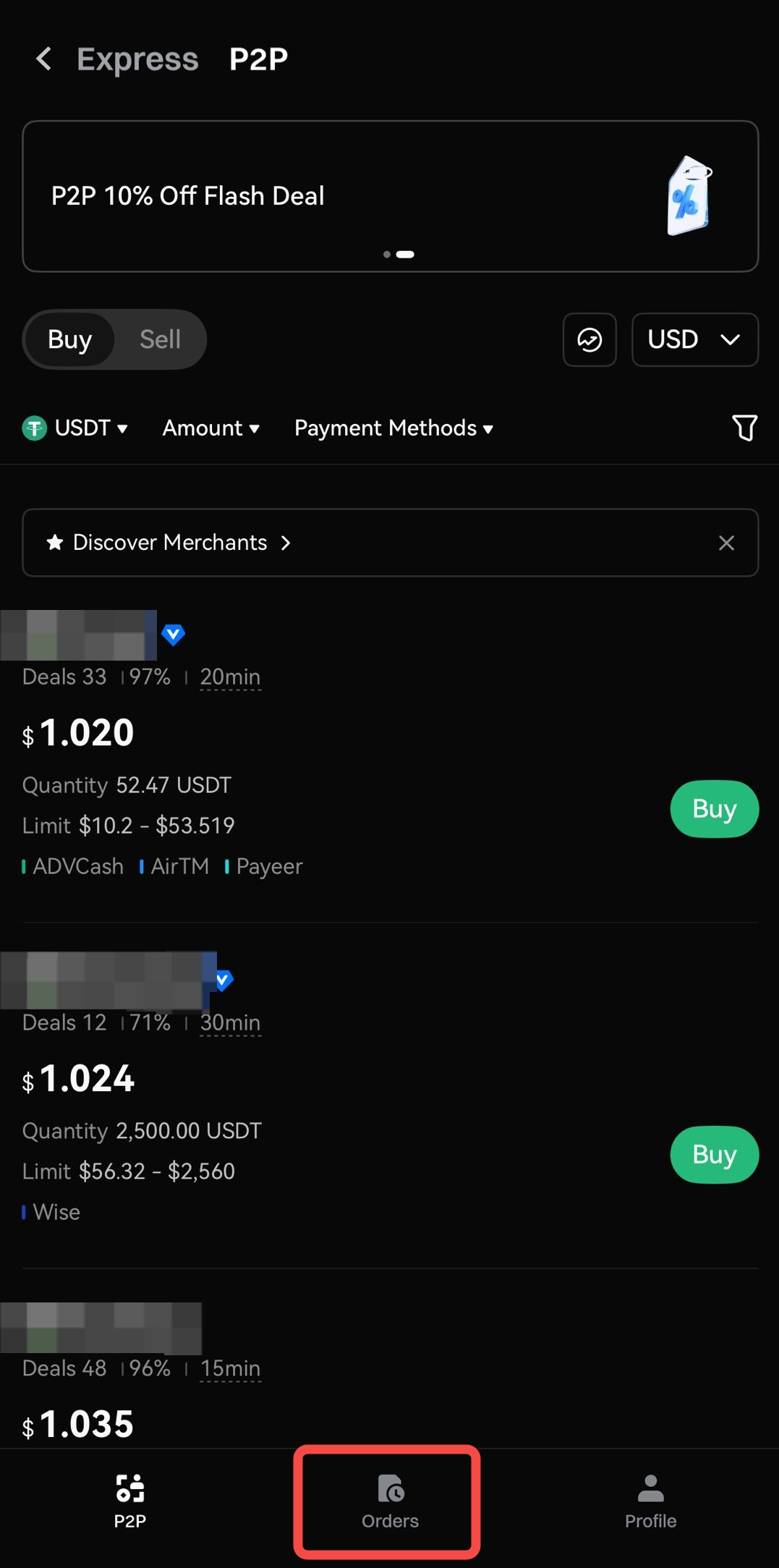
Task: Expand the Amount filter
Action: [210, 428]
